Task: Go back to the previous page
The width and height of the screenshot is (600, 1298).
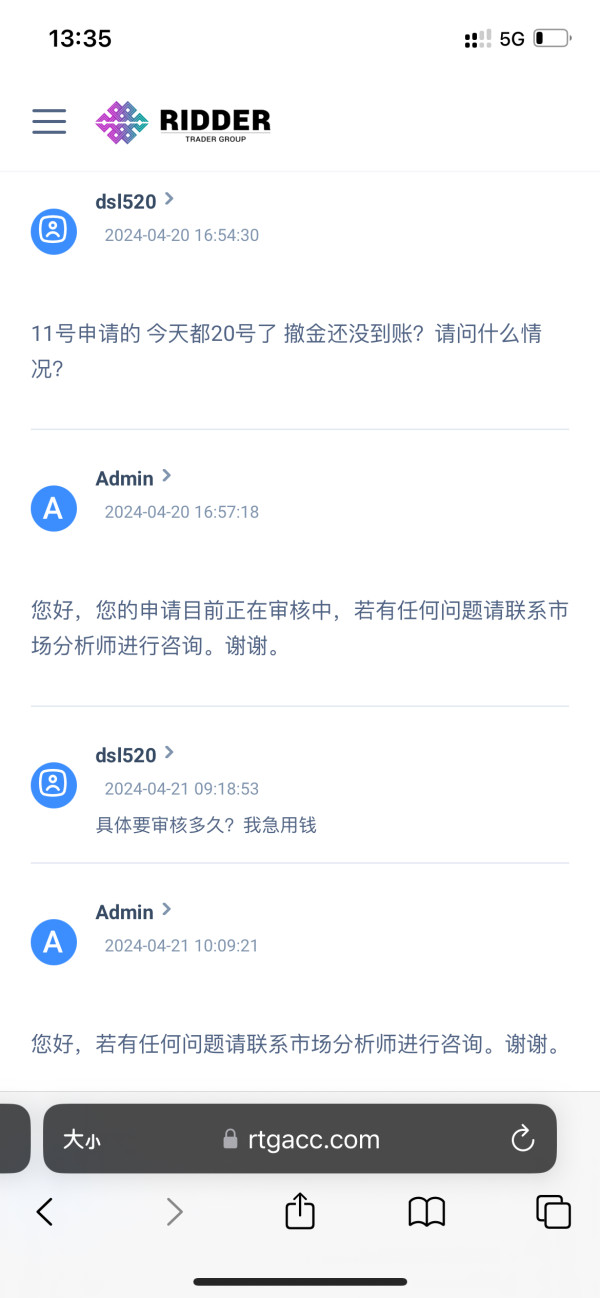Action: (44, 1212)
